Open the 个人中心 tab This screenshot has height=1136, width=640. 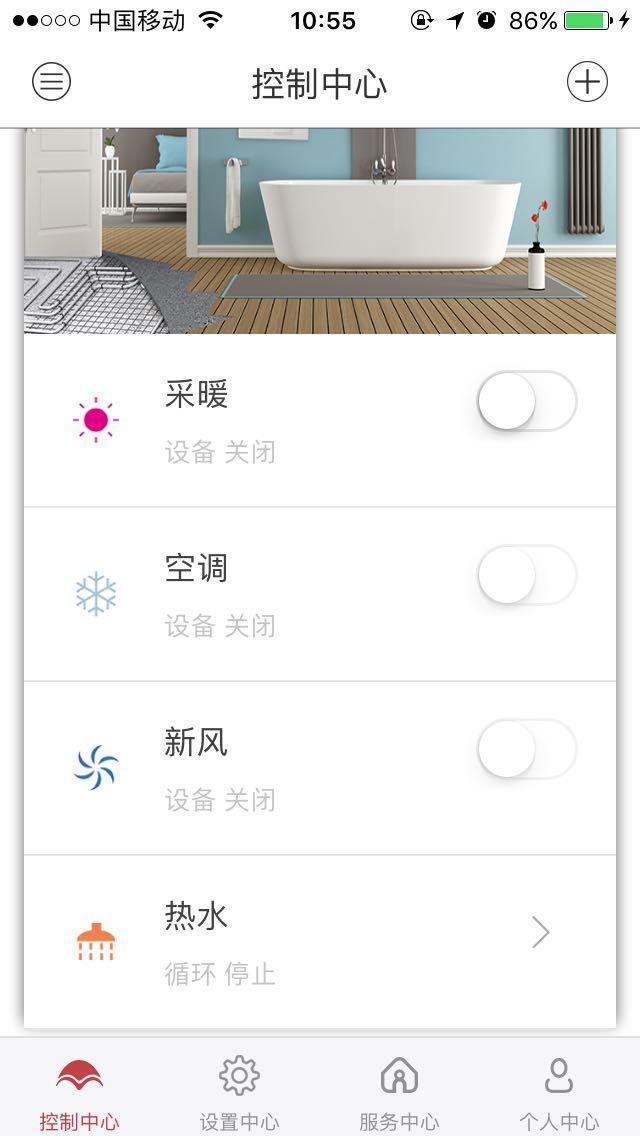pos(558,1092)
